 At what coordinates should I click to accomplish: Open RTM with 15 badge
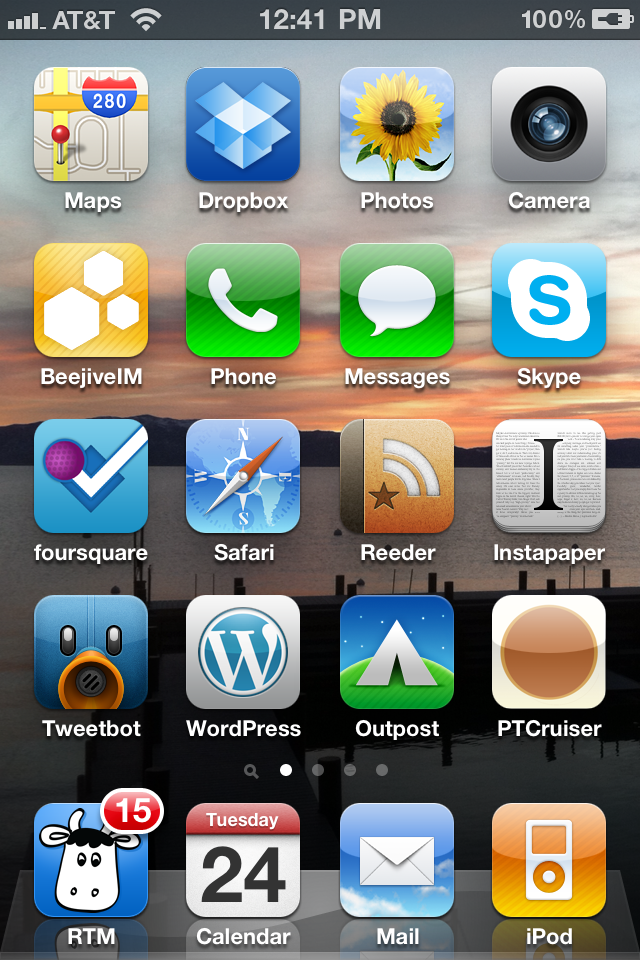click(91, 861)
